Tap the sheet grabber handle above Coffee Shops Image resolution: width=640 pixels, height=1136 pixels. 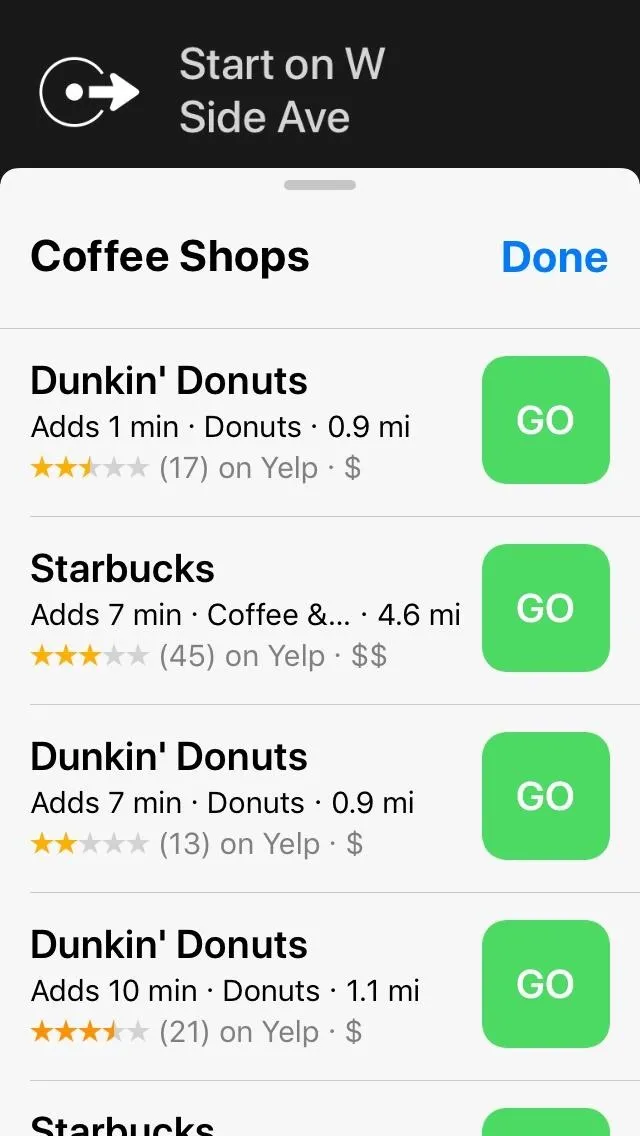320,185
